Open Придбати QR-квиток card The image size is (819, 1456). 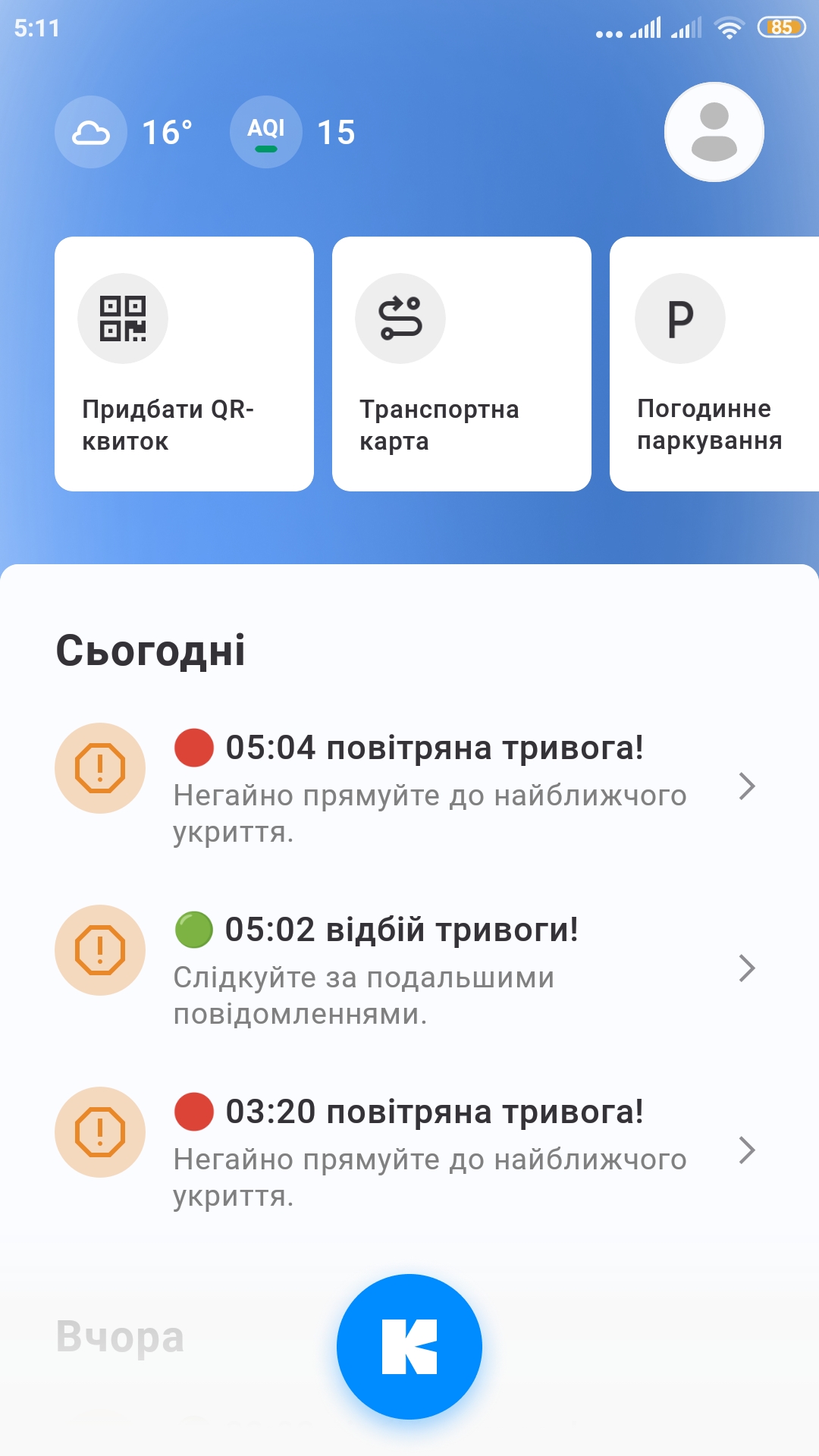point(184,364)
